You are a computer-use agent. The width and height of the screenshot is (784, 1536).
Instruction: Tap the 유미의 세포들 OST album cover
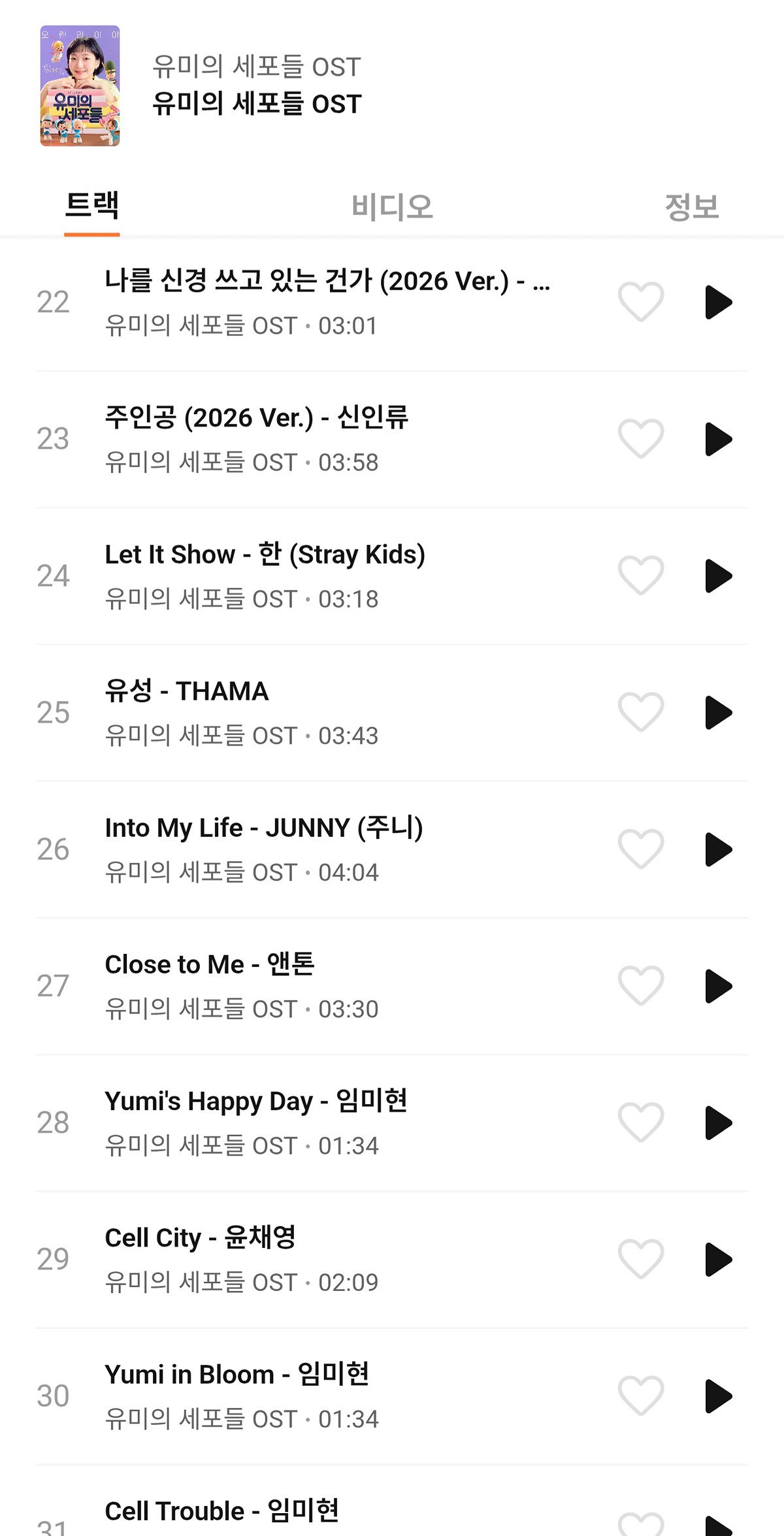click(x=80, y=86)
